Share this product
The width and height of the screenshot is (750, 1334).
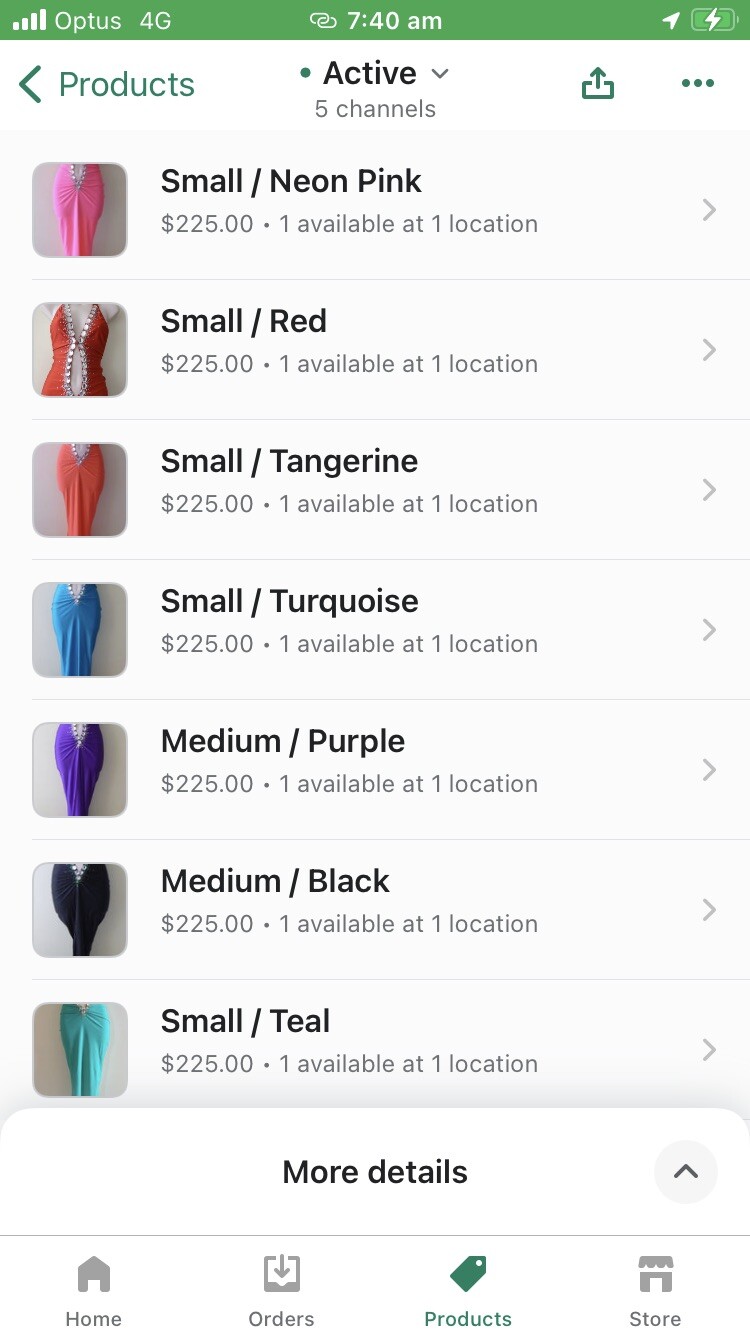click(x=597, y=84)
